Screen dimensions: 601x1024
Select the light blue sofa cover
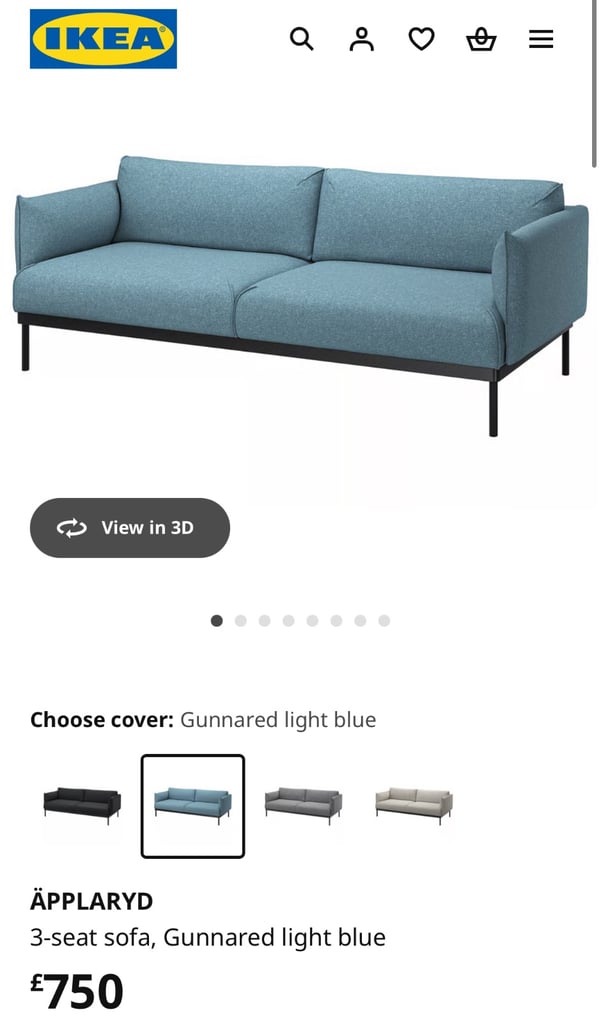click(x=193, y=806)
